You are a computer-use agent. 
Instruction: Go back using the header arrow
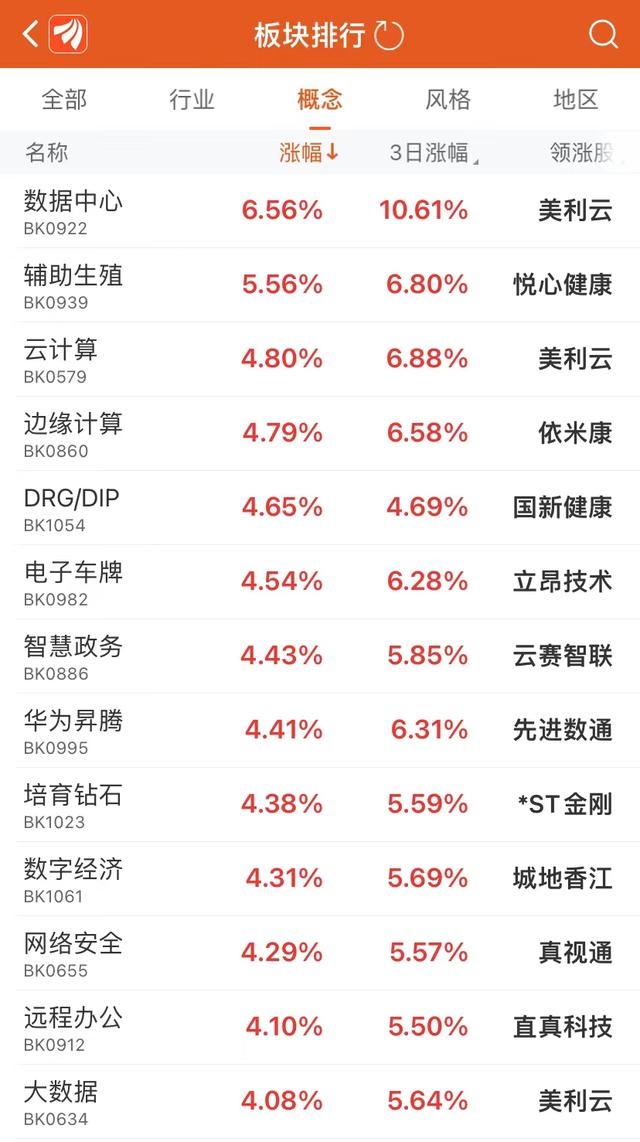tap(30, 34)
